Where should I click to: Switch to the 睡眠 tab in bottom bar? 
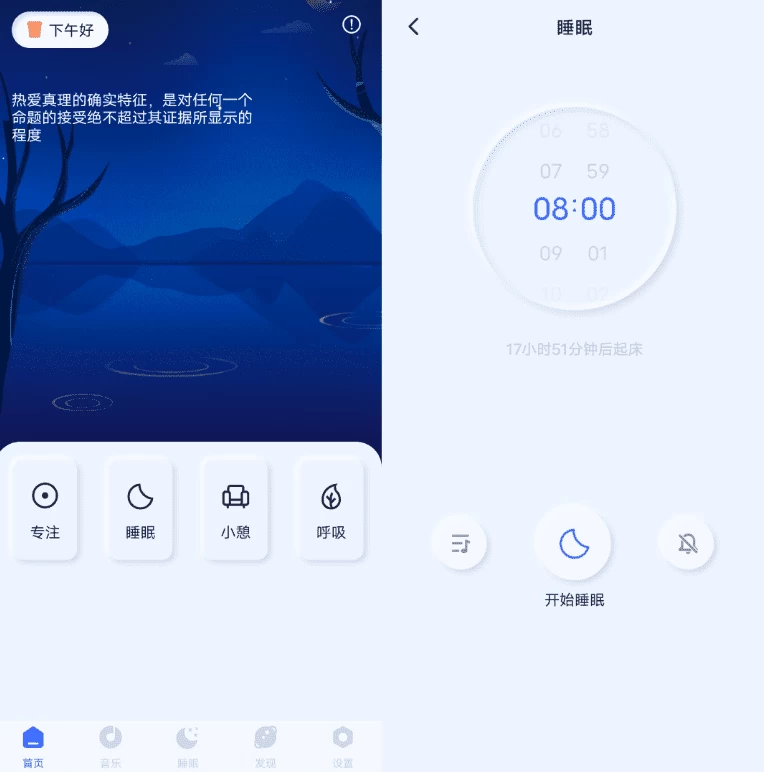coord(188,738)
